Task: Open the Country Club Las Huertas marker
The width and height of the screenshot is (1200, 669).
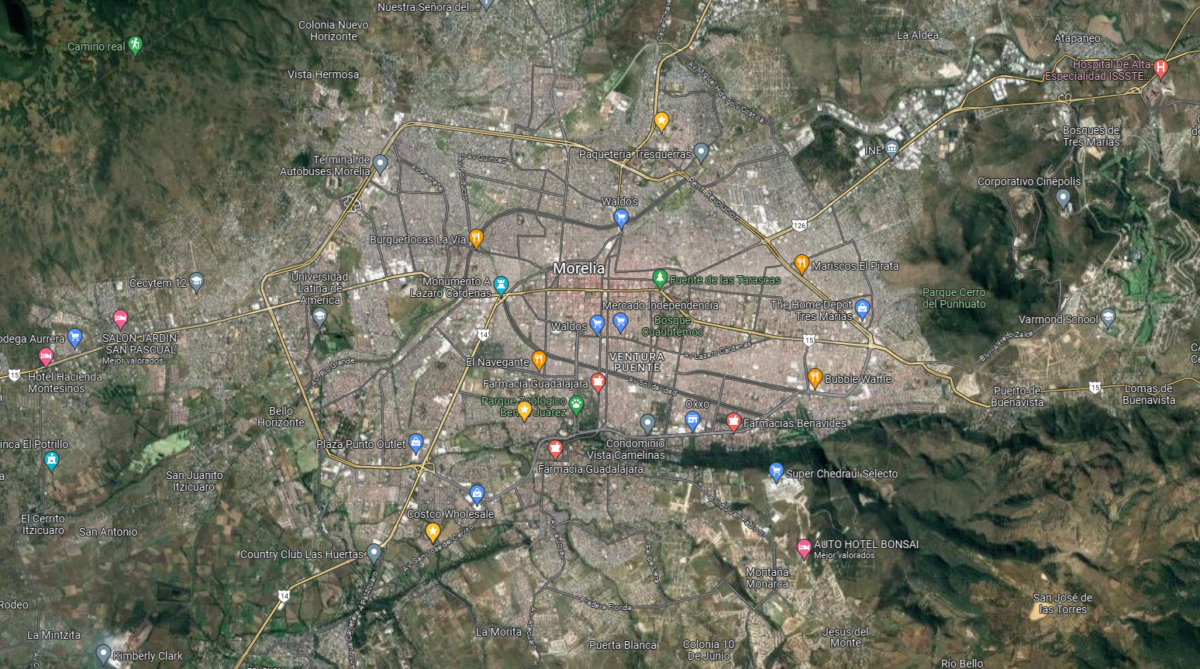Action: point(374,552)
